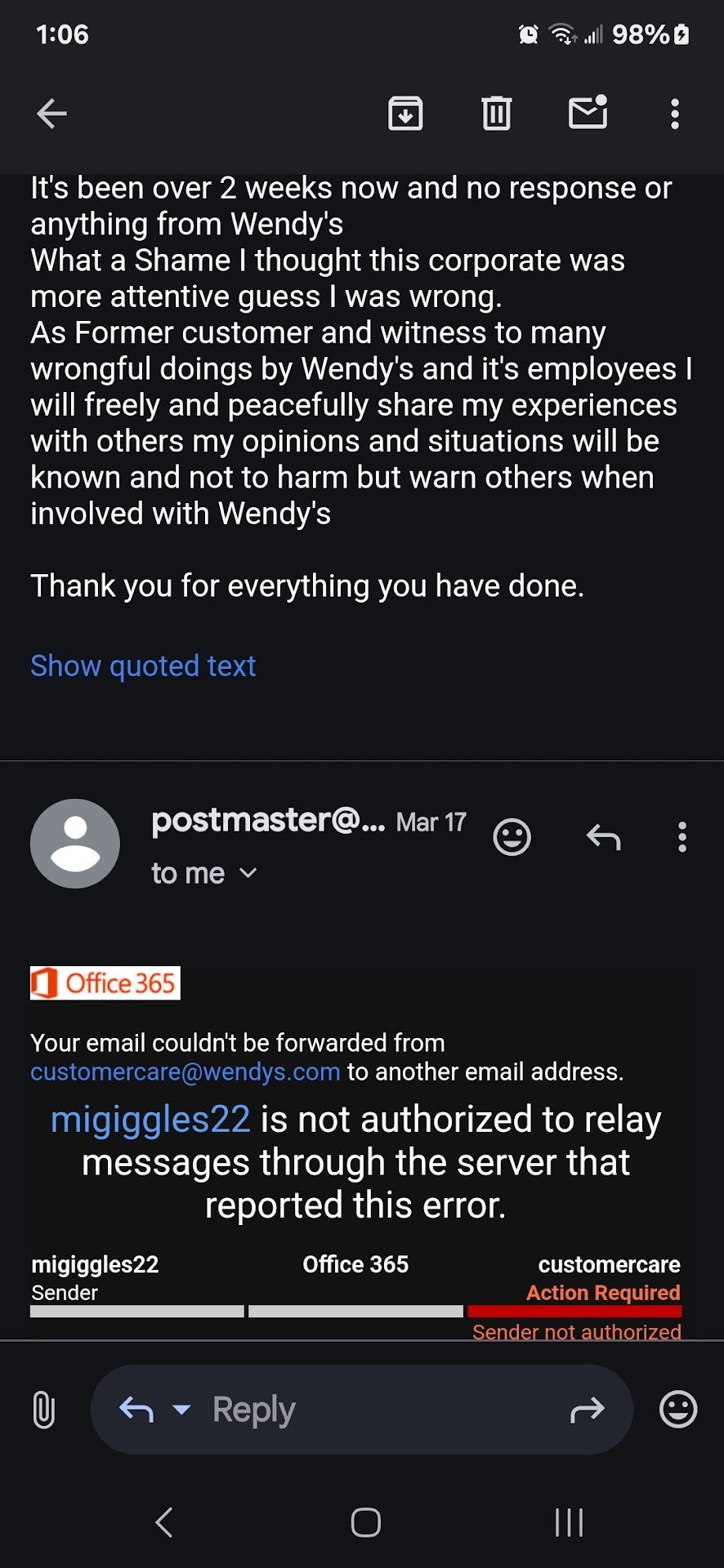
Task: Forward this email
Action: [587, 1410]
